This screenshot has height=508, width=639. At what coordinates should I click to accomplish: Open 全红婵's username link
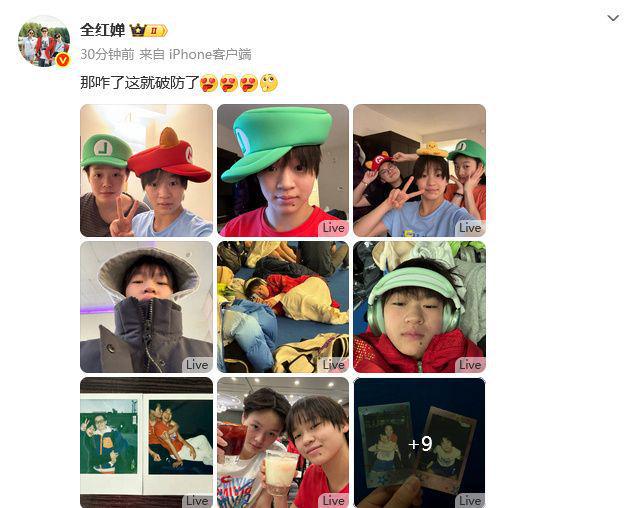101,30
